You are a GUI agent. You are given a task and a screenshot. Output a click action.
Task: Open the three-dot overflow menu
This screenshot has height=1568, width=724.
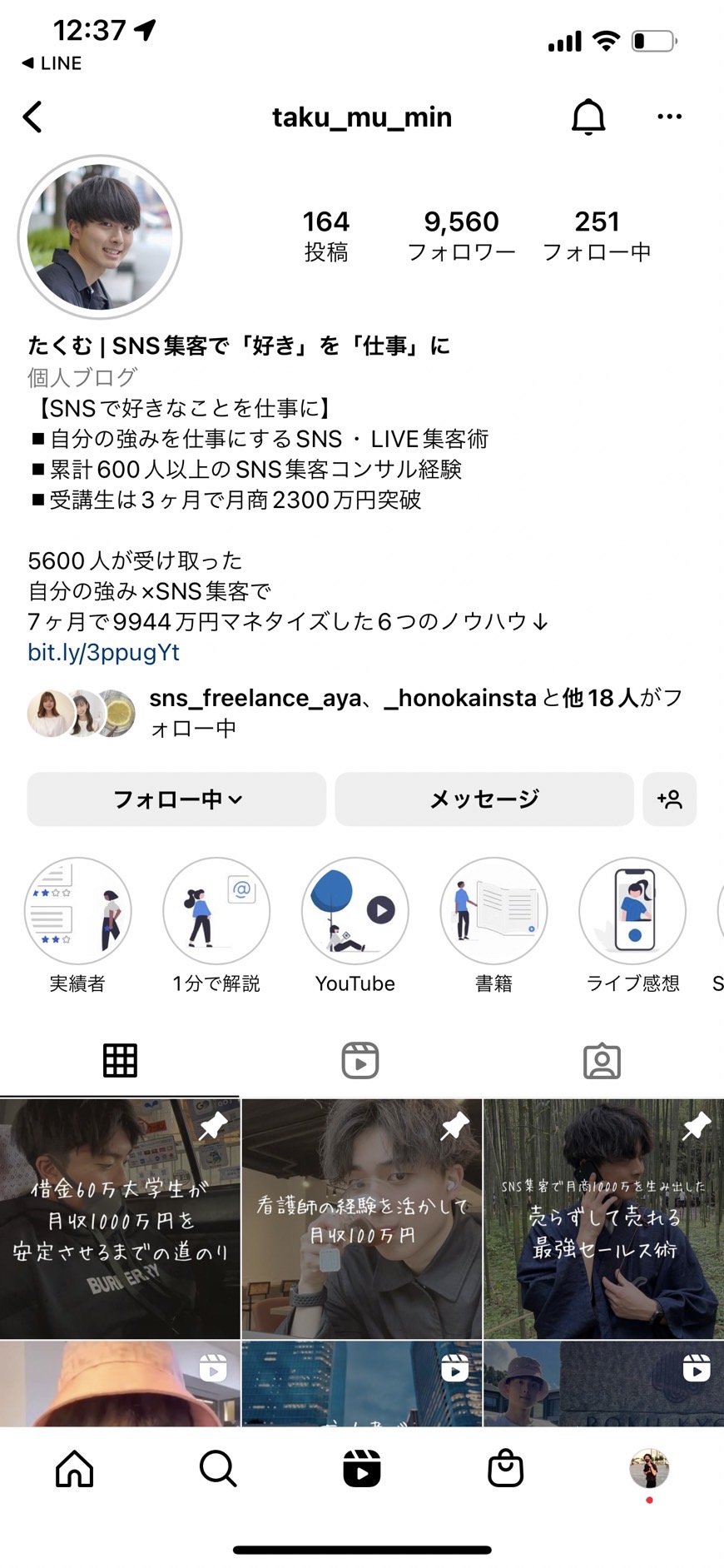tap(669, 117)
